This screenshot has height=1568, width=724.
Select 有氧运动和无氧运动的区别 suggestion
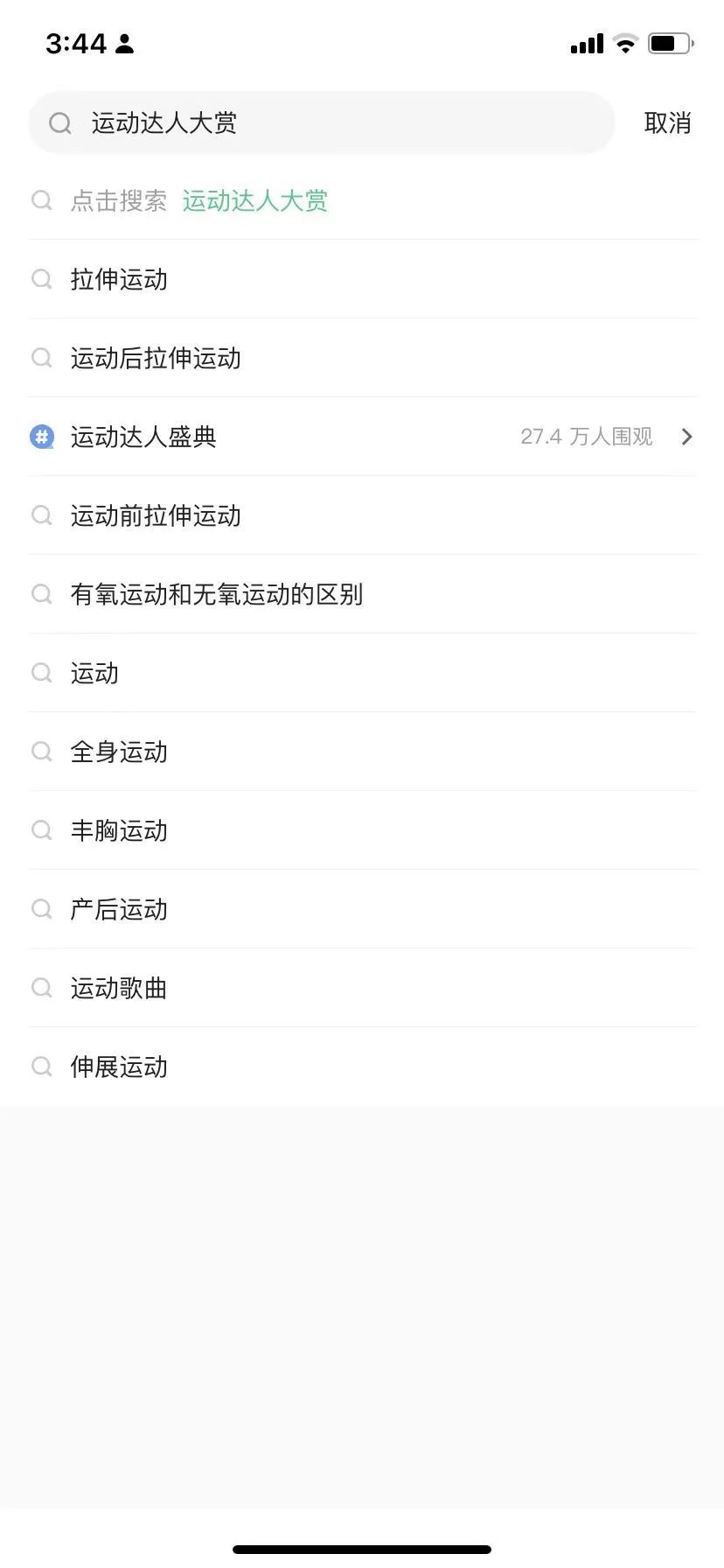click(x=217, y=595)
